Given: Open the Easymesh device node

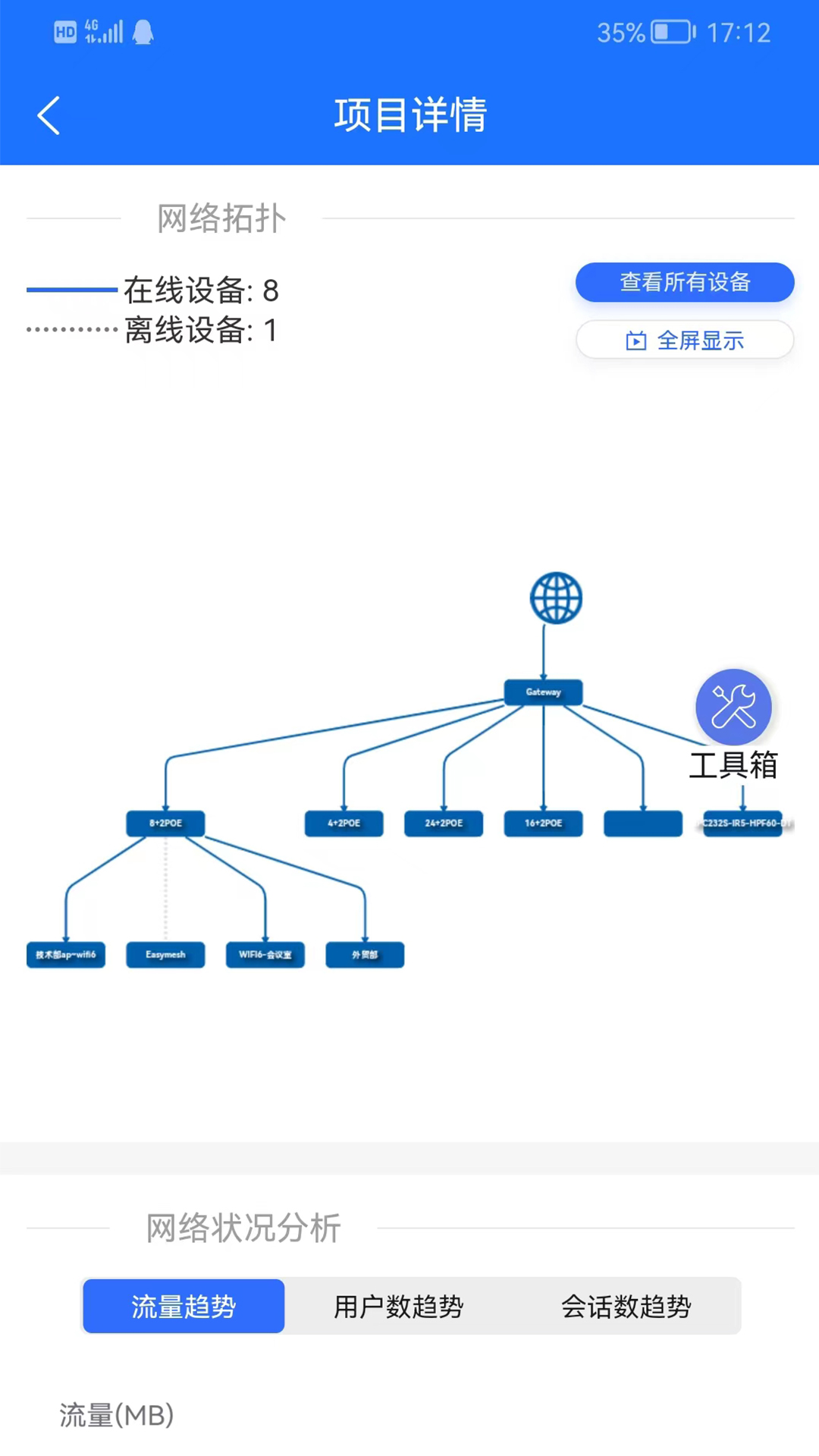Looking at the screenshot, I should click(x=165, y=955).
